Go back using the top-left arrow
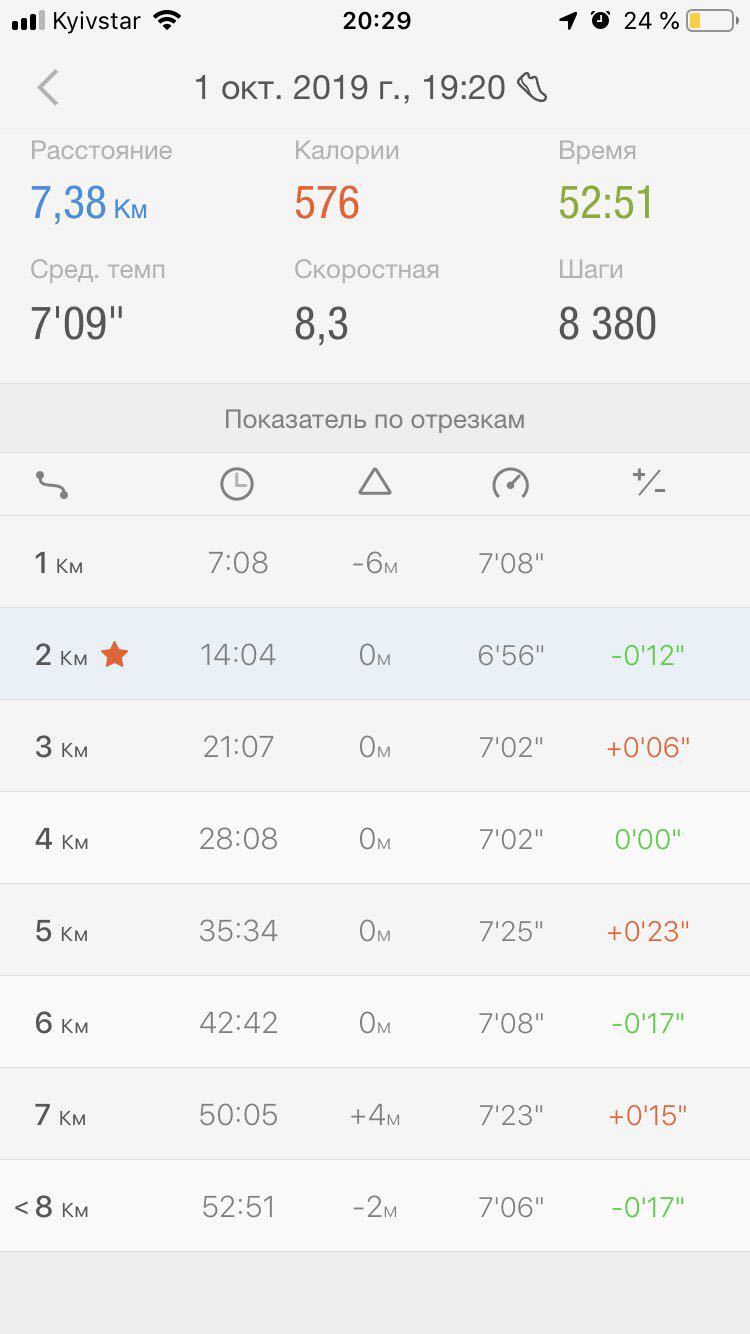 click(48, 88)
